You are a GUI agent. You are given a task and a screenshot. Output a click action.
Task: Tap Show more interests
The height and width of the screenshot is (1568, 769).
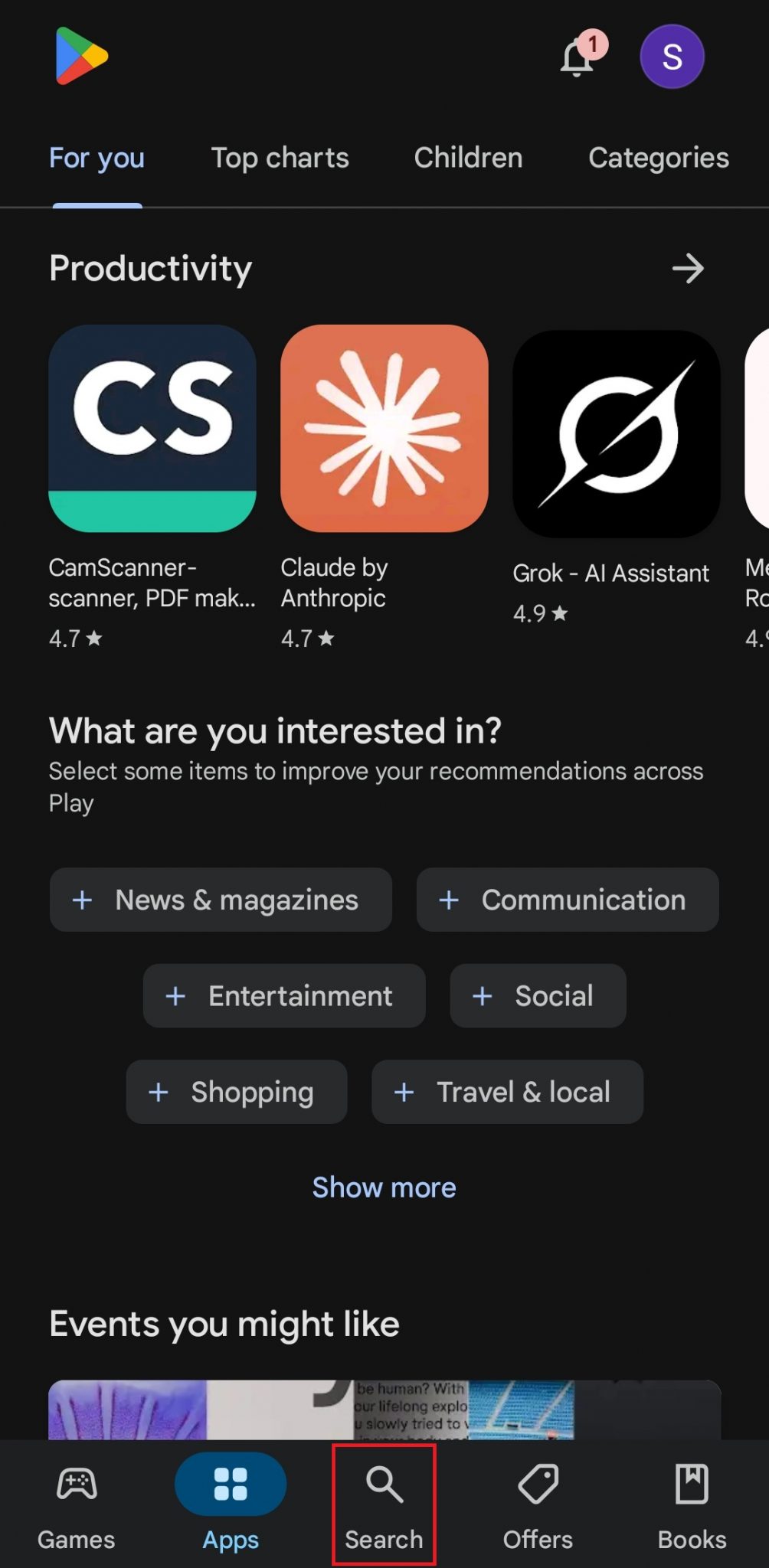tap(384, 1187)
